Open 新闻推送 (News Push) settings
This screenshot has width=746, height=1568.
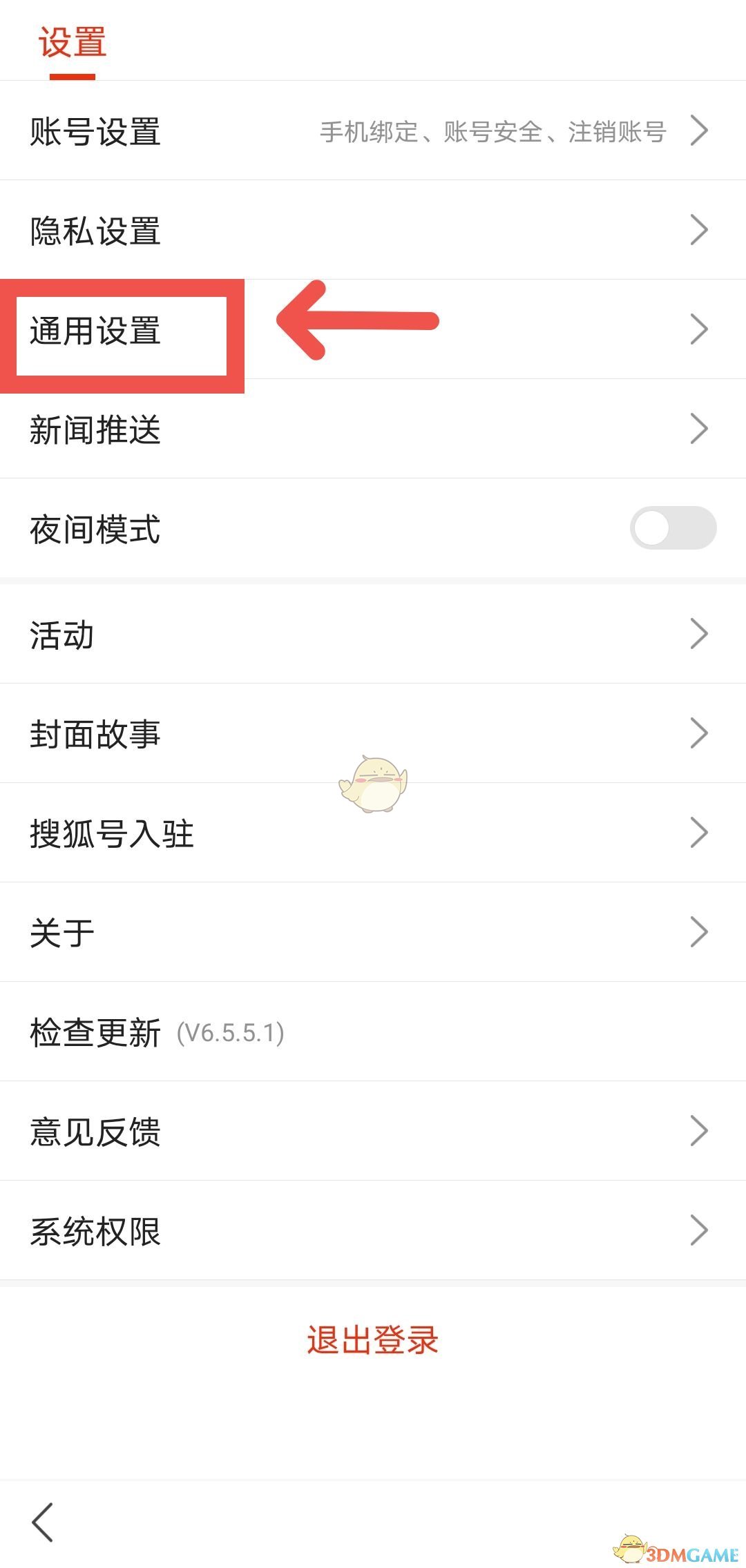(x=97, y=430)
